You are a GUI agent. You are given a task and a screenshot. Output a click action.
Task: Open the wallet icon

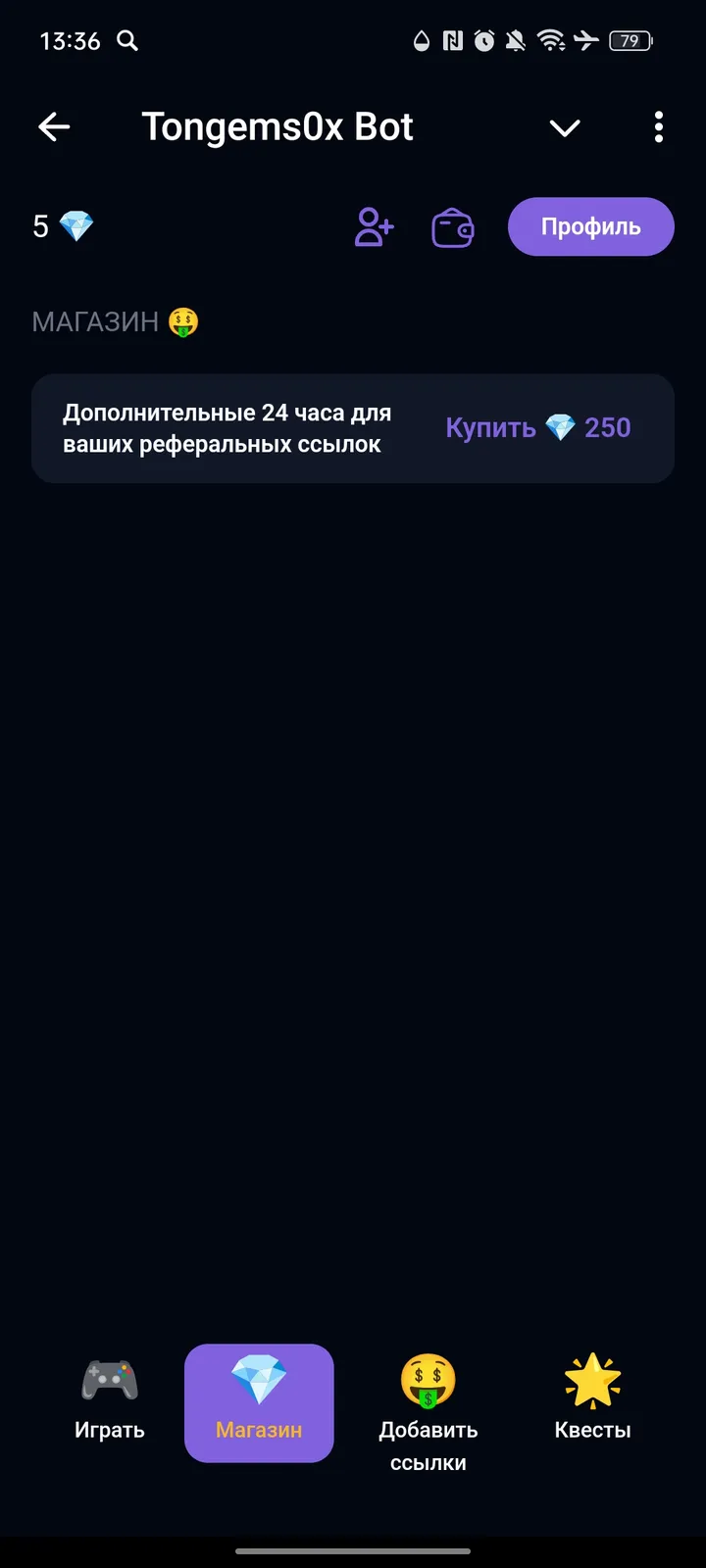451,226
